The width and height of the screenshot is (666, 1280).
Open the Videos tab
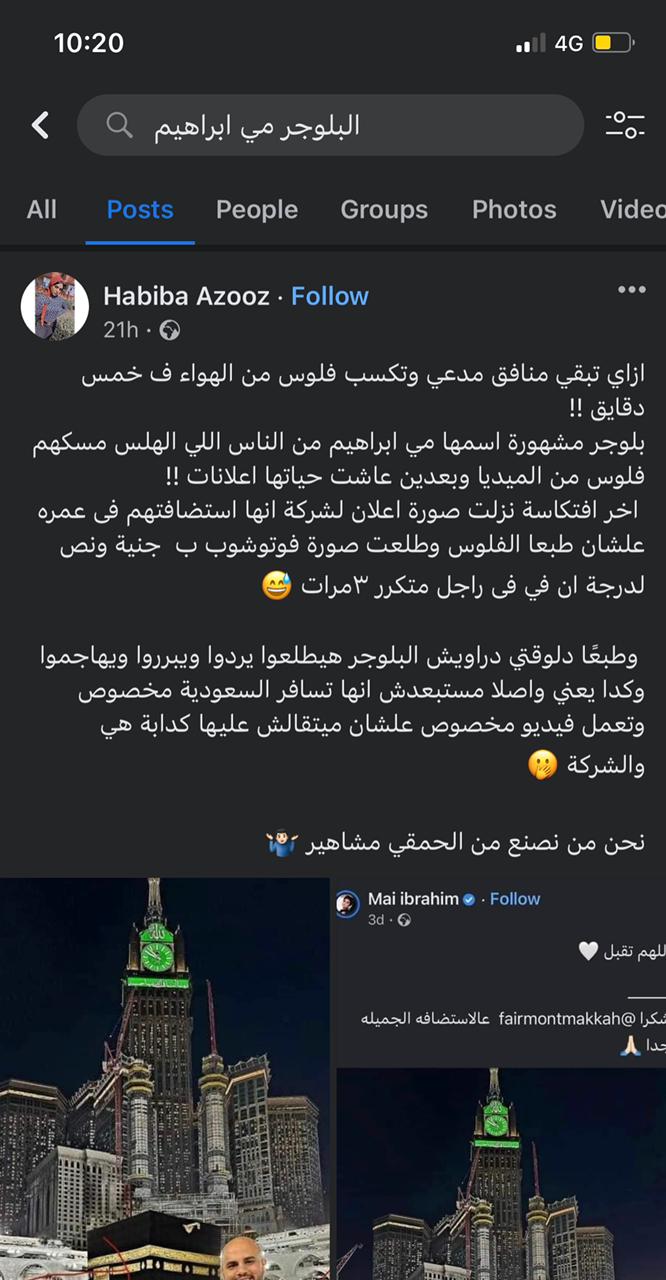point(632,209)
